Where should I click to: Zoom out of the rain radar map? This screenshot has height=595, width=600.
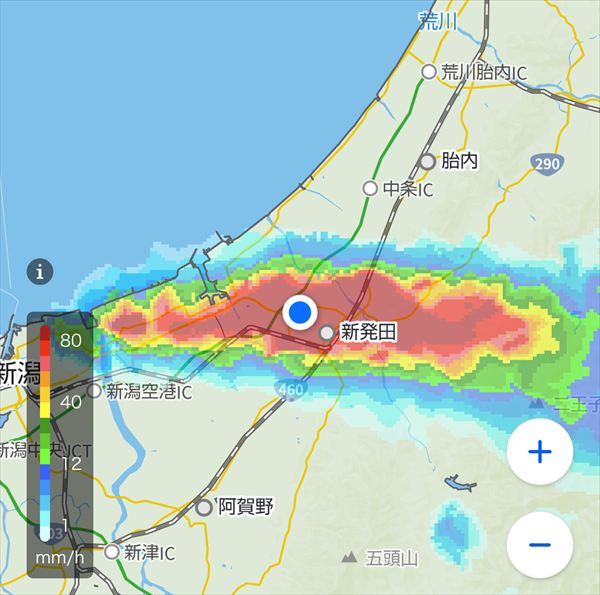pyautogui.click(x=540, y=544)
